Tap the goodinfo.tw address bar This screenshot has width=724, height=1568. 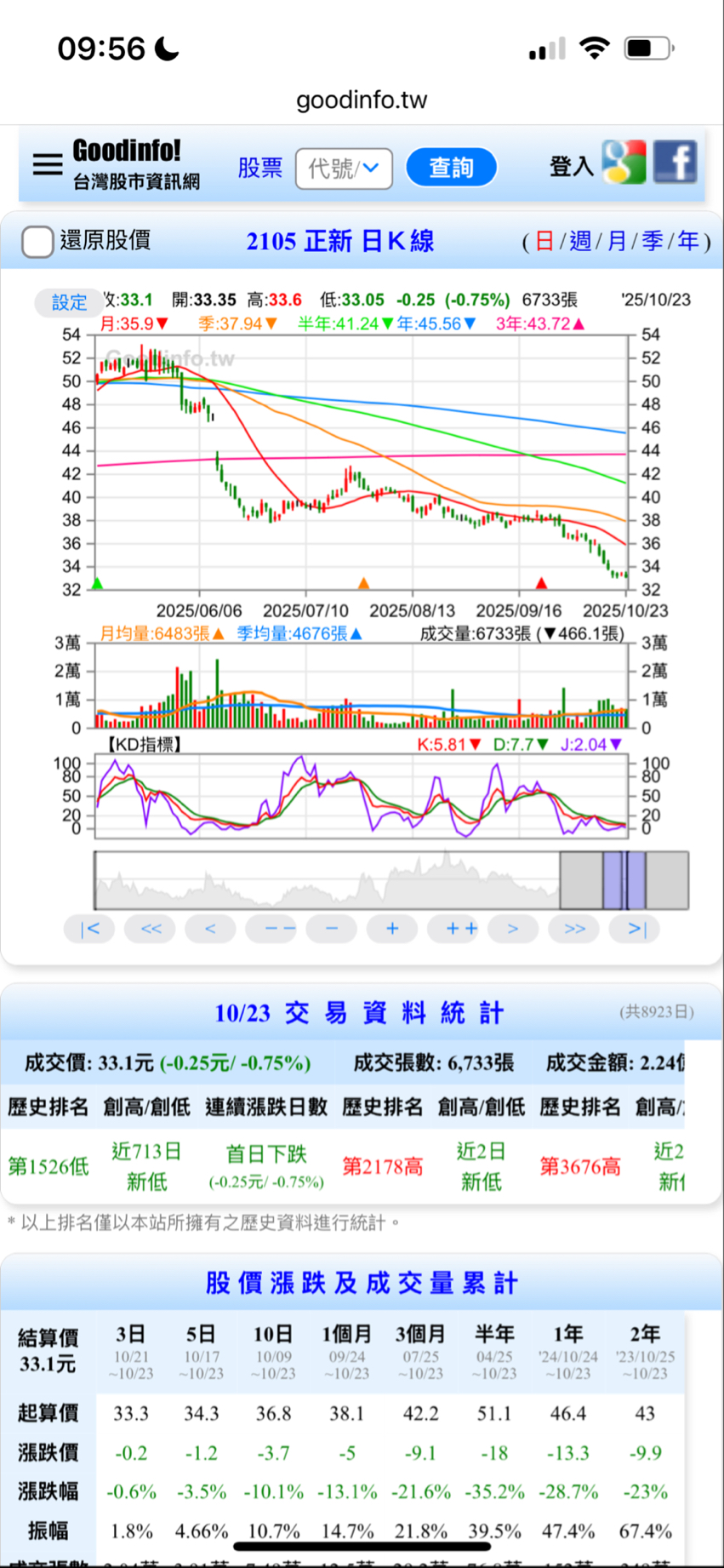click(362, 100)
